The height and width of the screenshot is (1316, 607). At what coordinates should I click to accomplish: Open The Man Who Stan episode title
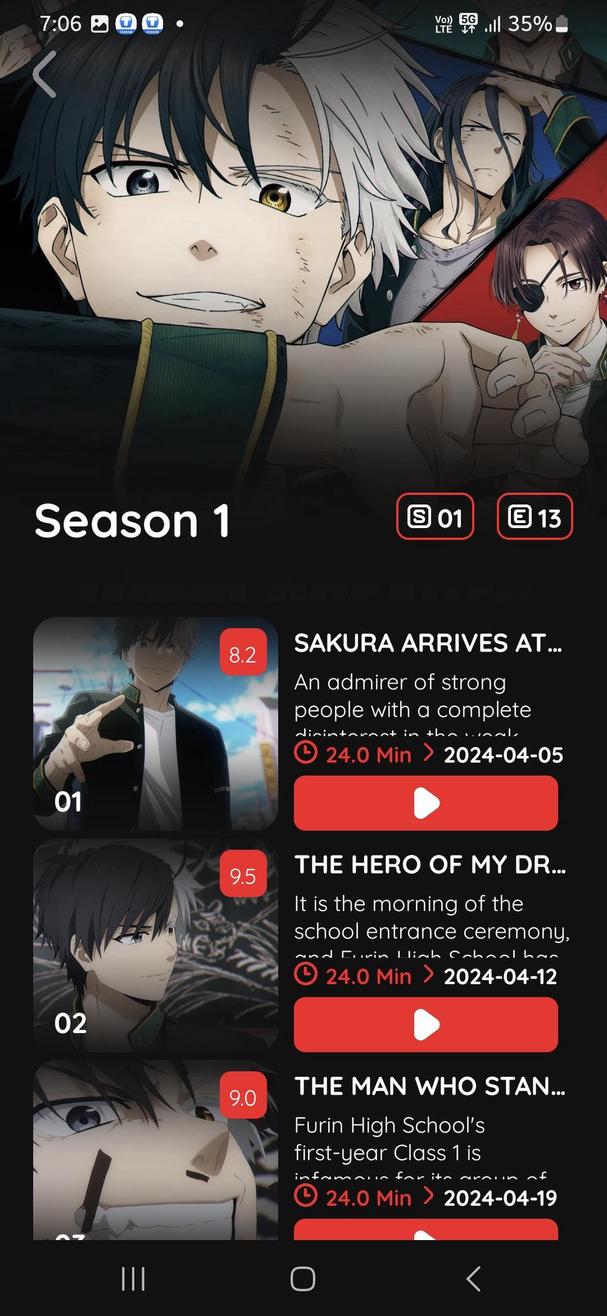pos(429,1086)
